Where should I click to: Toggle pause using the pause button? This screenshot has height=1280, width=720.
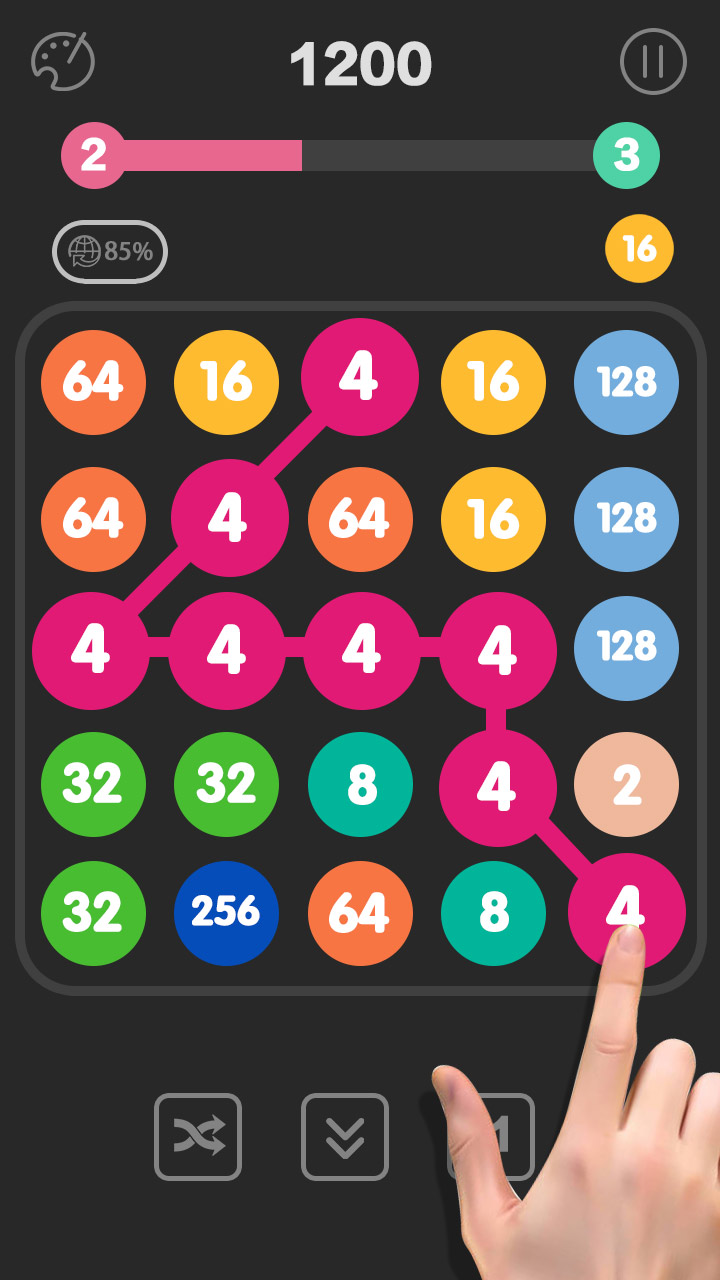click(x=651, y=62)
